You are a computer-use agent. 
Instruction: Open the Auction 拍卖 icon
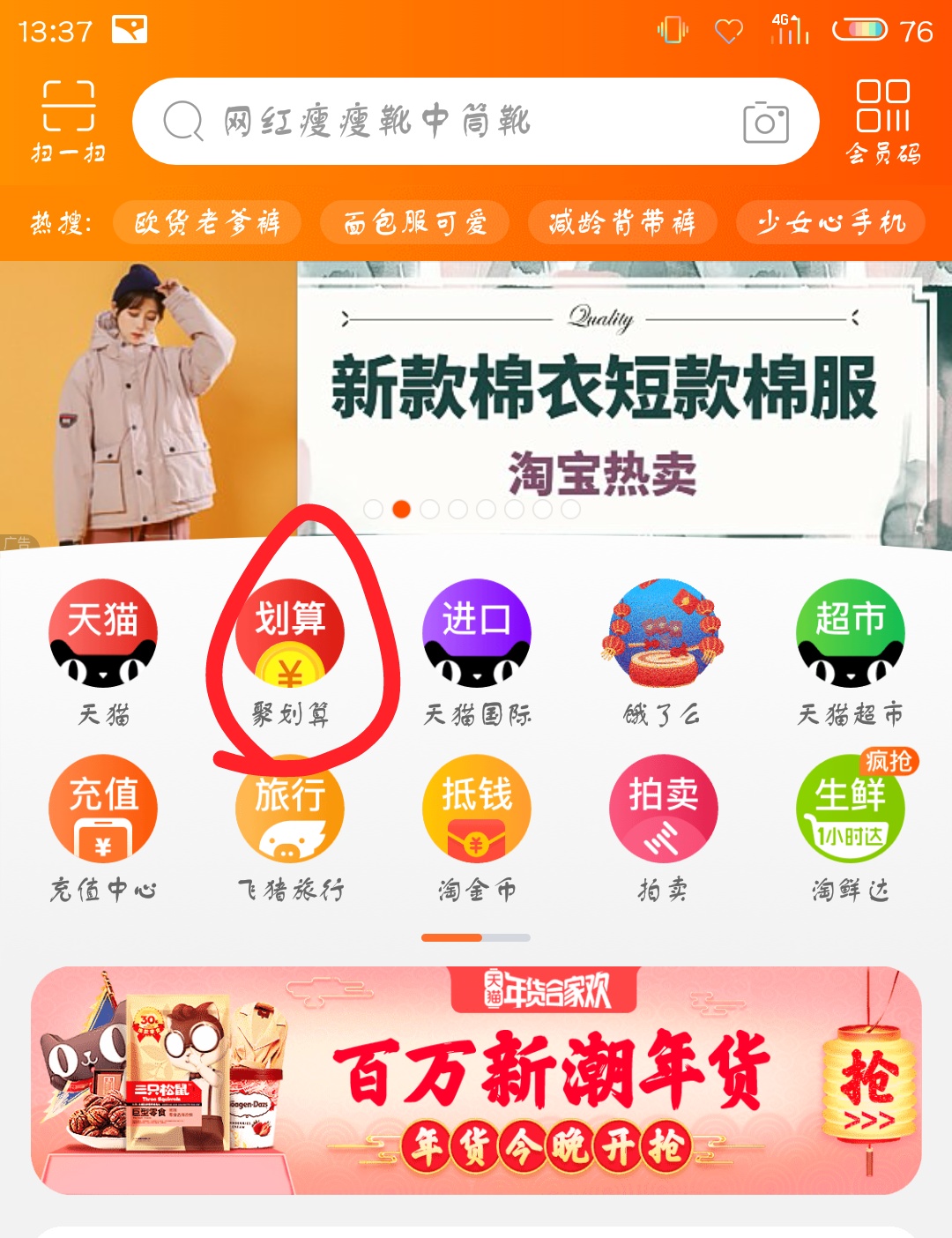tap(663, 808)
